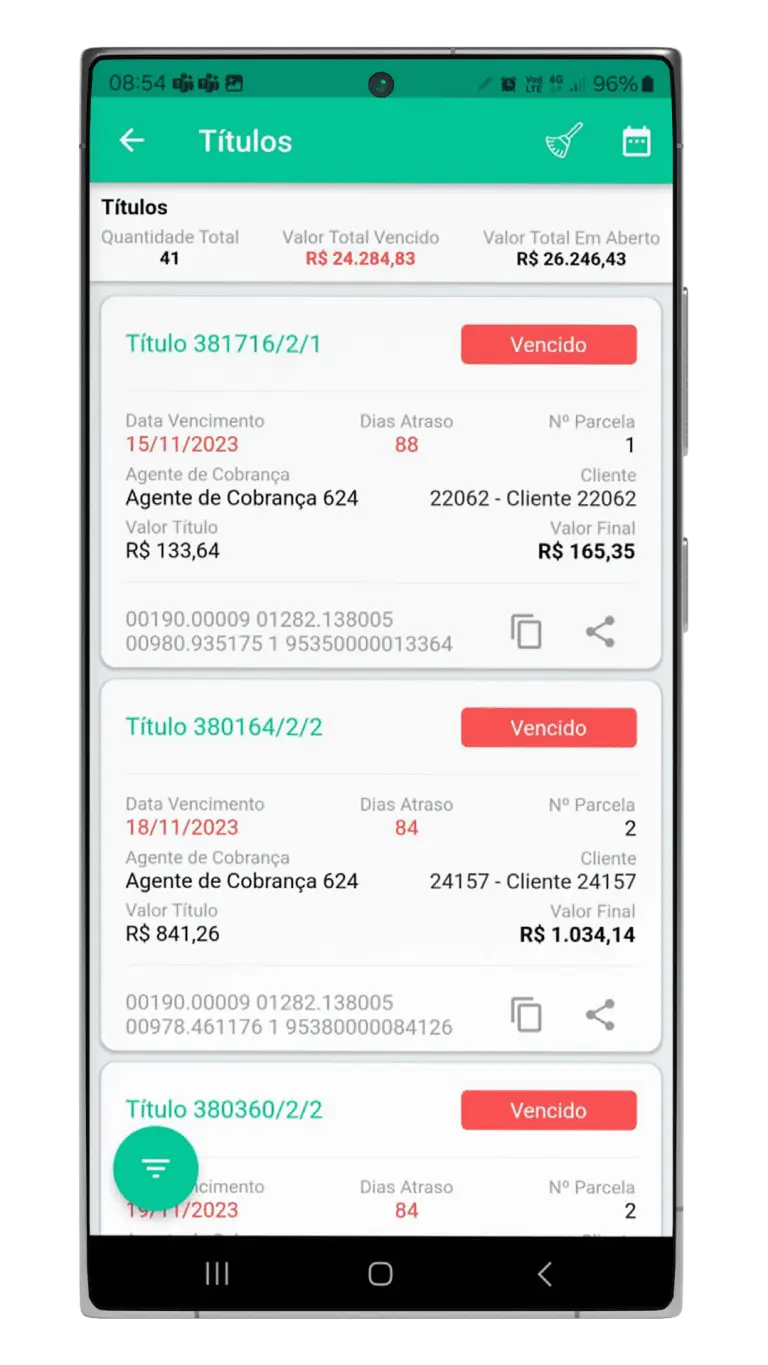
Task: Tap the system home button
Action: (380, 1273)
